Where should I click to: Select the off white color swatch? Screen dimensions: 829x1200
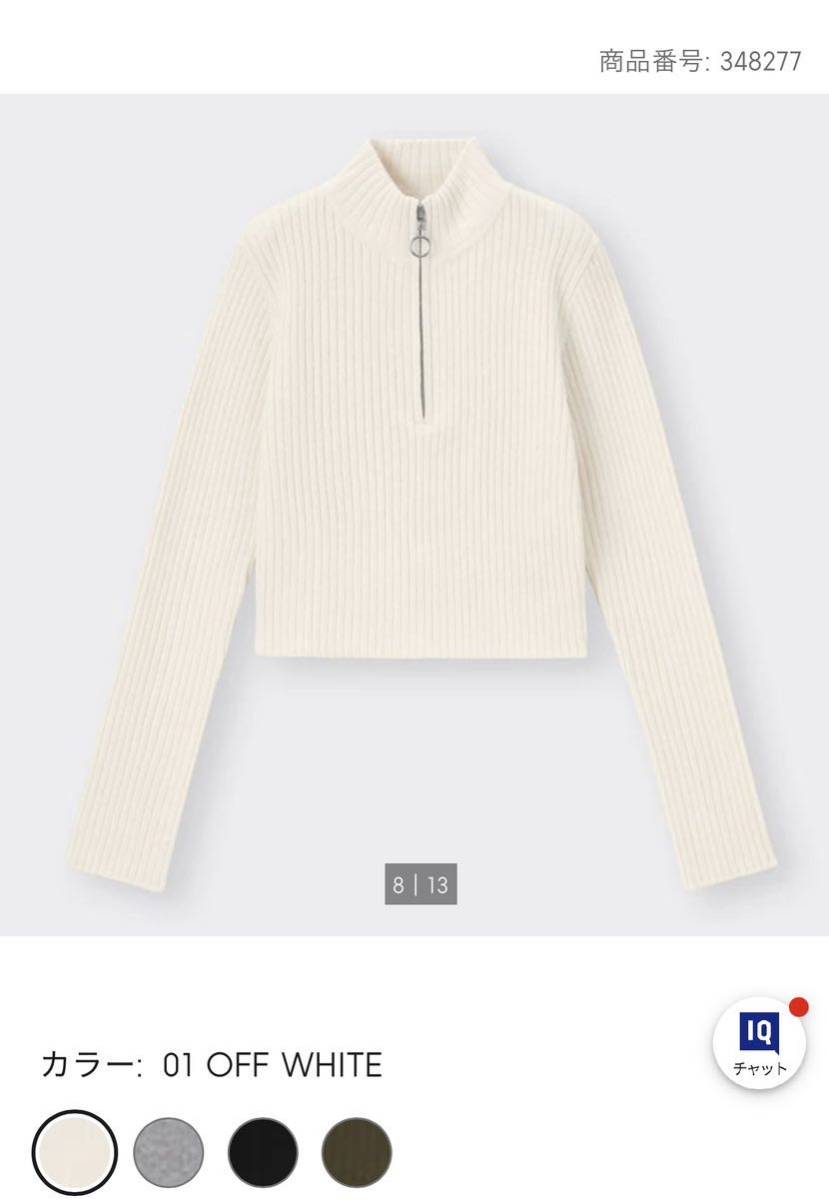[x=75, y=1152]
